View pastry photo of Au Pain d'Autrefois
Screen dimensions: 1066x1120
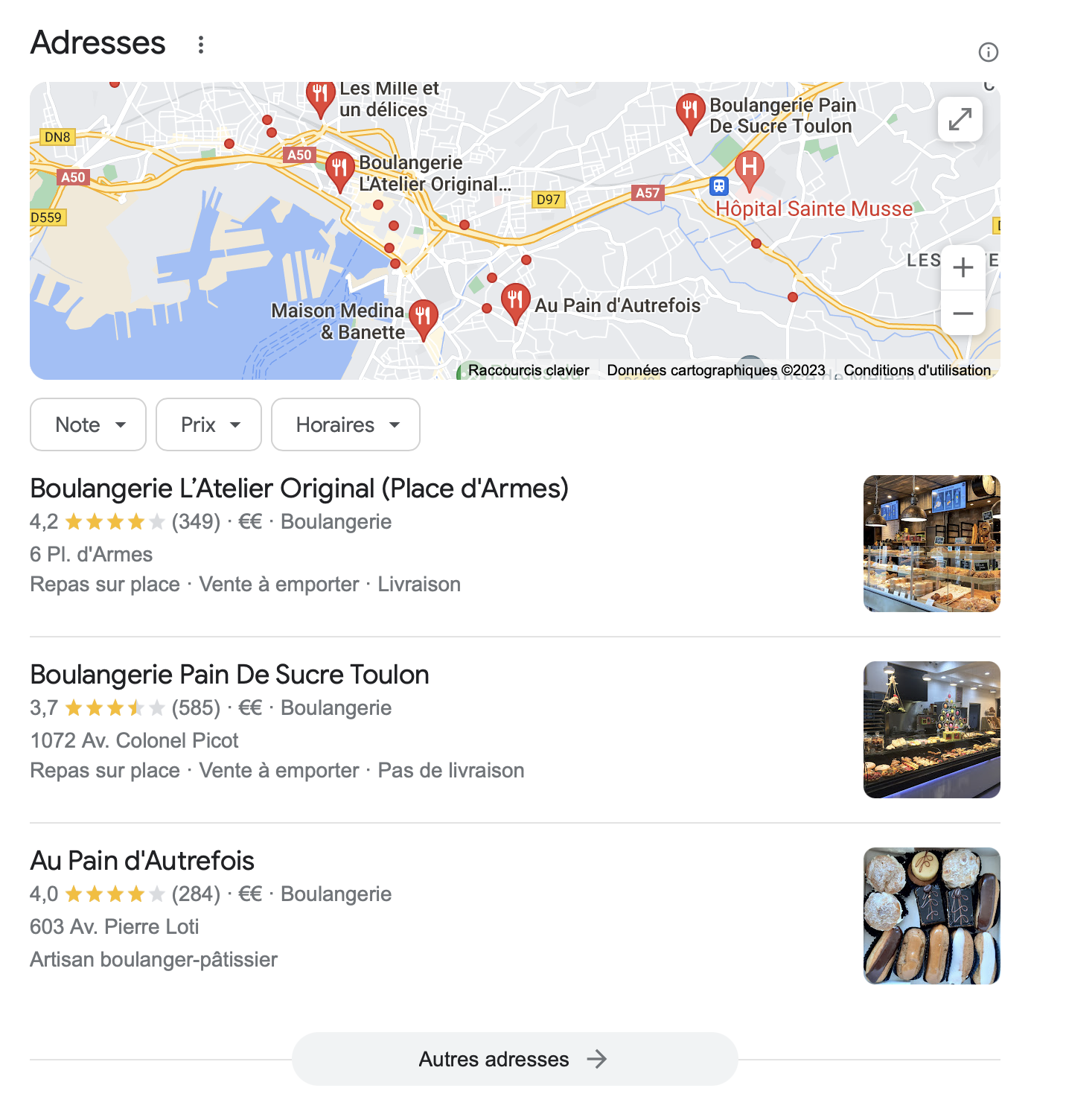[x=931, y=916]
